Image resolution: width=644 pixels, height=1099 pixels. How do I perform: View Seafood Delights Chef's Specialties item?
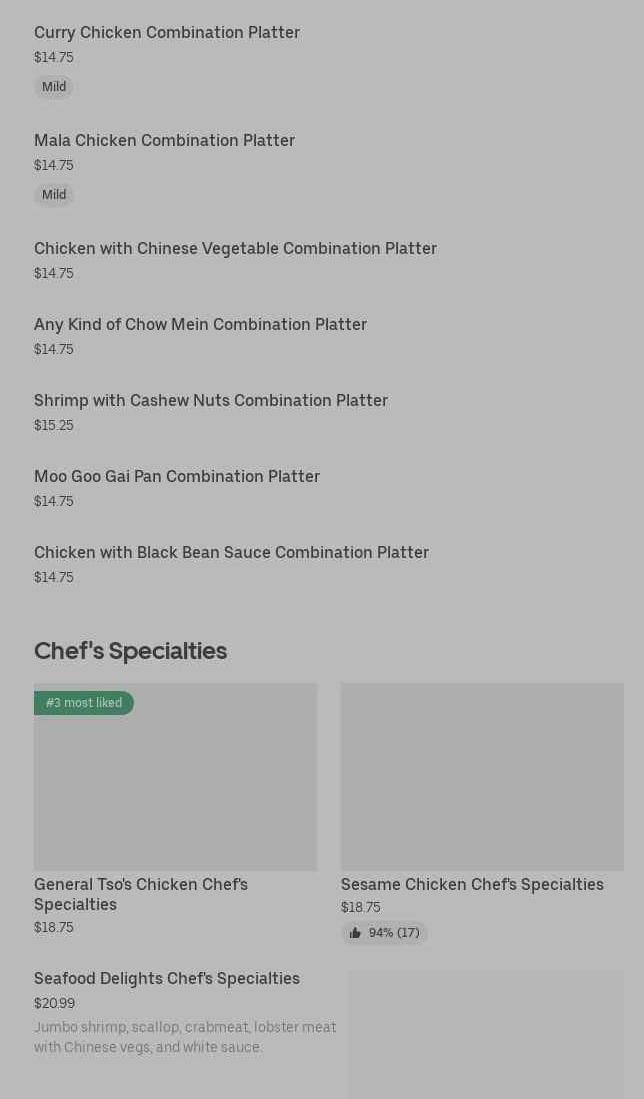coord(329,1030)
